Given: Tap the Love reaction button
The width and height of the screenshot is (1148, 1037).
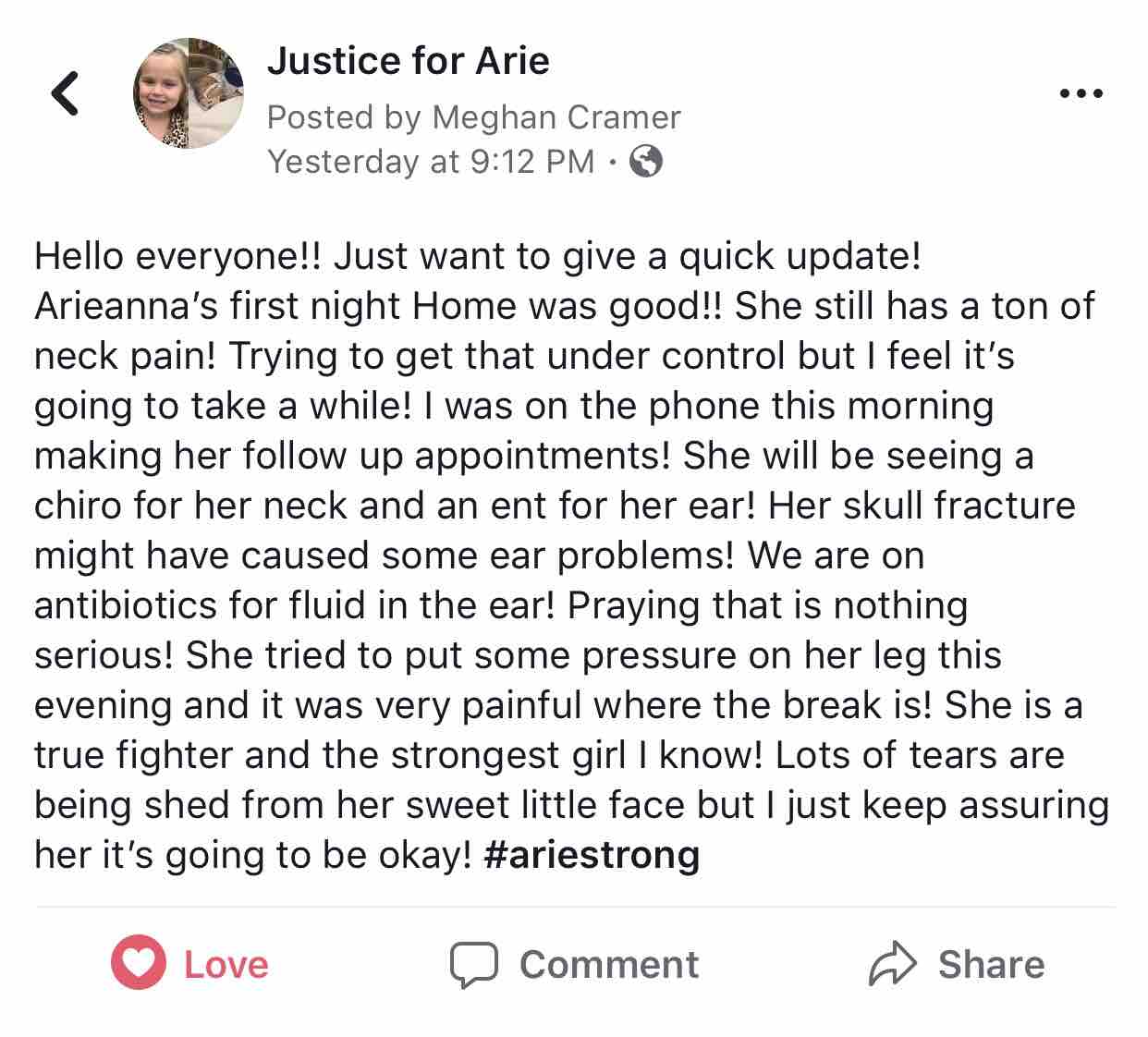Looking at the screenshot, I should [x=190, y=965].
